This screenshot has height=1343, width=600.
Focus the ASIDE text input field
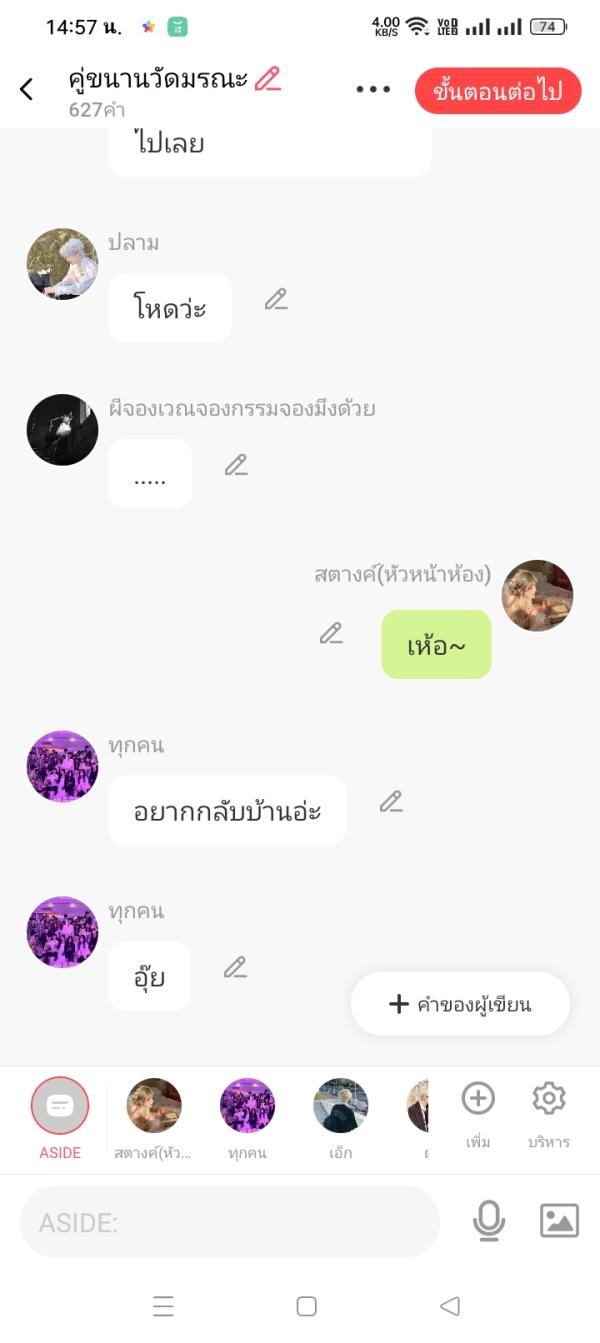pyautogui.click(x=230, y=1222)
